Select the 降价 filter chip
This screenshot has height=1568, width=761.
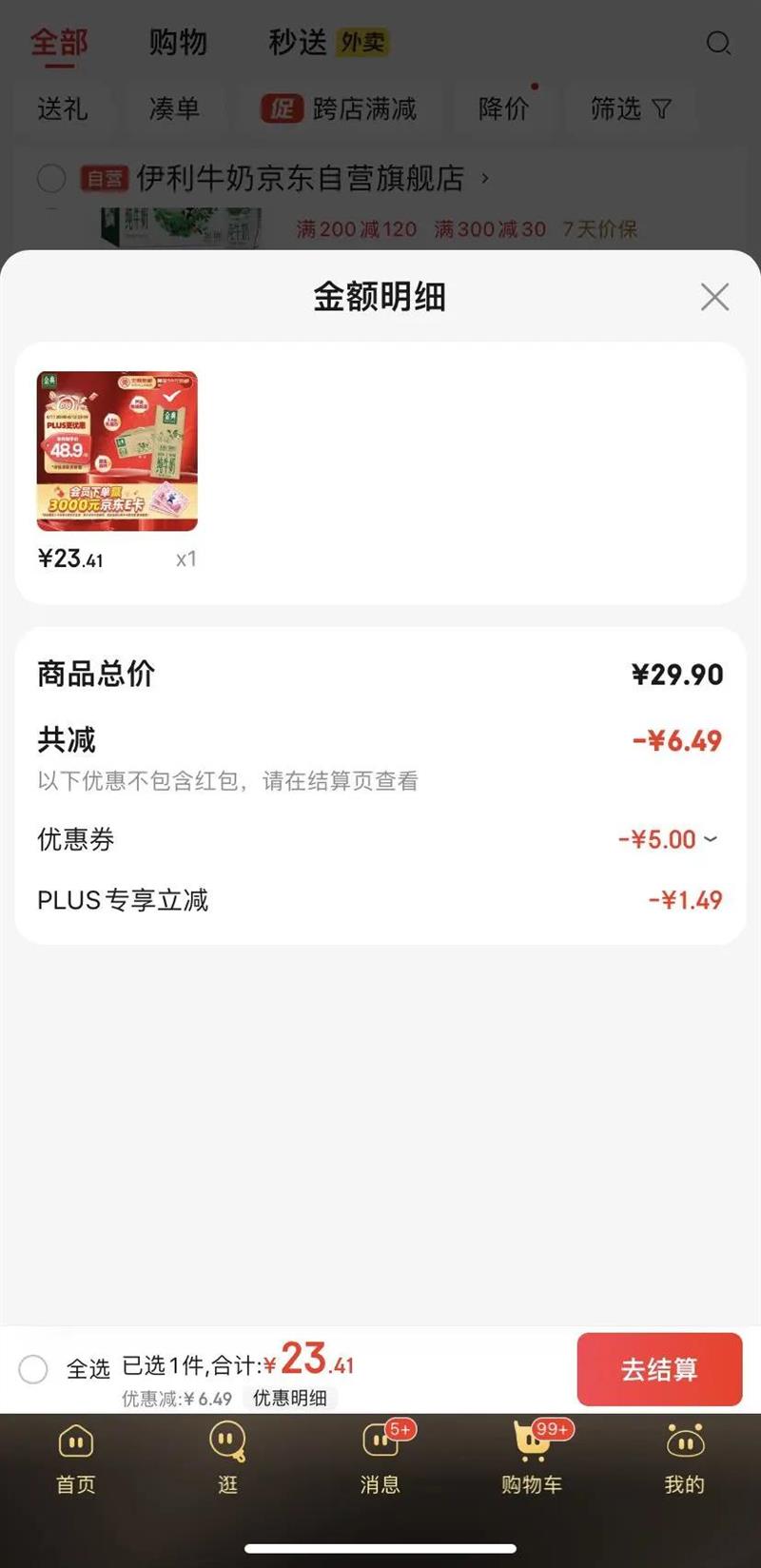(x=504, y=109)
